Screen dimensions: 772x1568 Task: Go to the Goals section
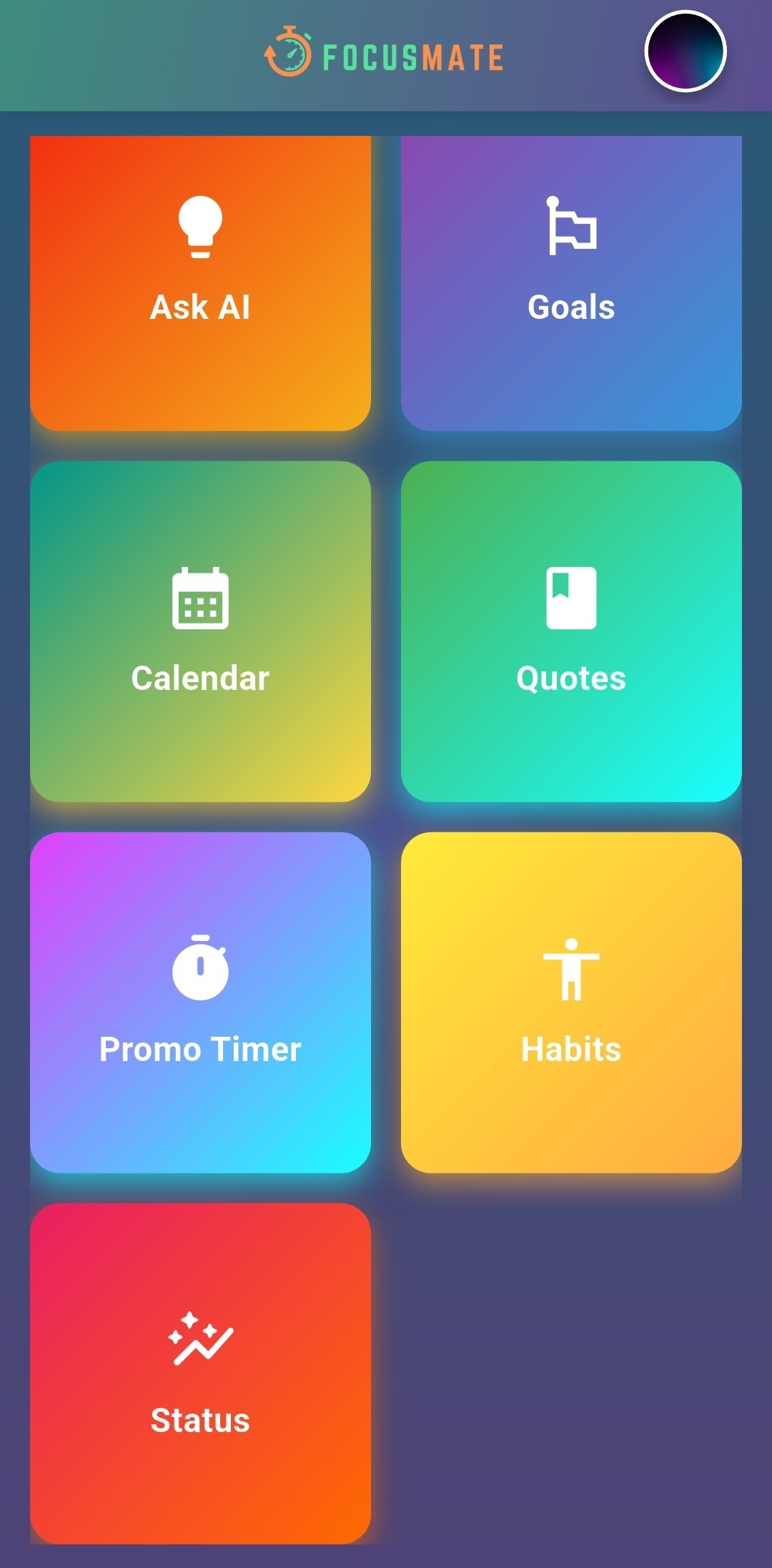pos(571,282)
